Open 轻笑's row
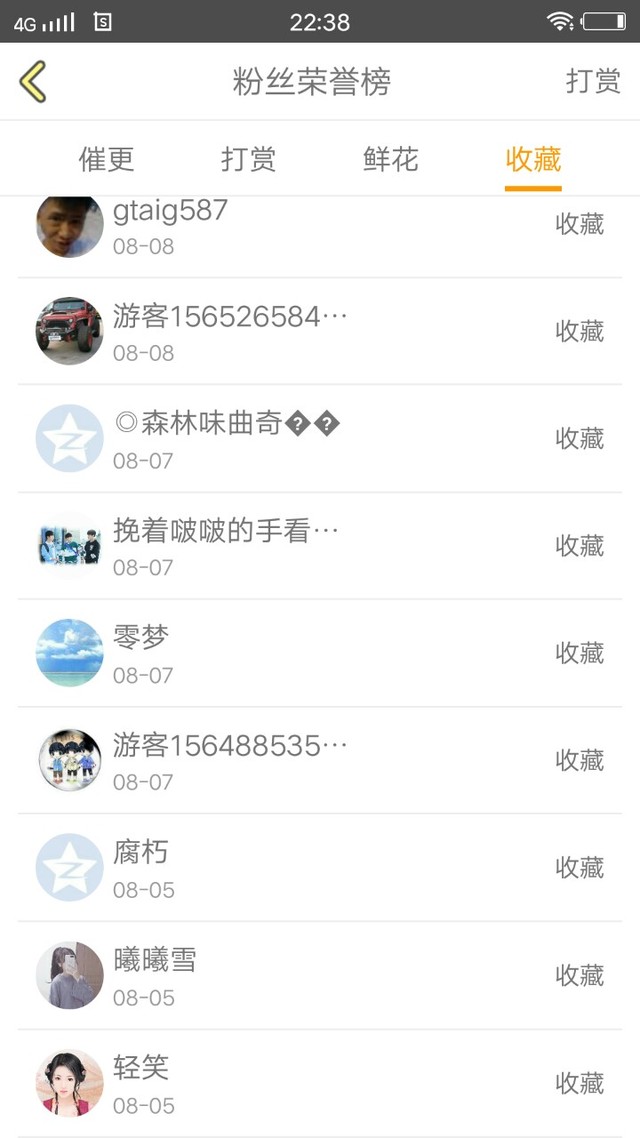This screenshot has width=640, height=1138. tap(320, 1083)
